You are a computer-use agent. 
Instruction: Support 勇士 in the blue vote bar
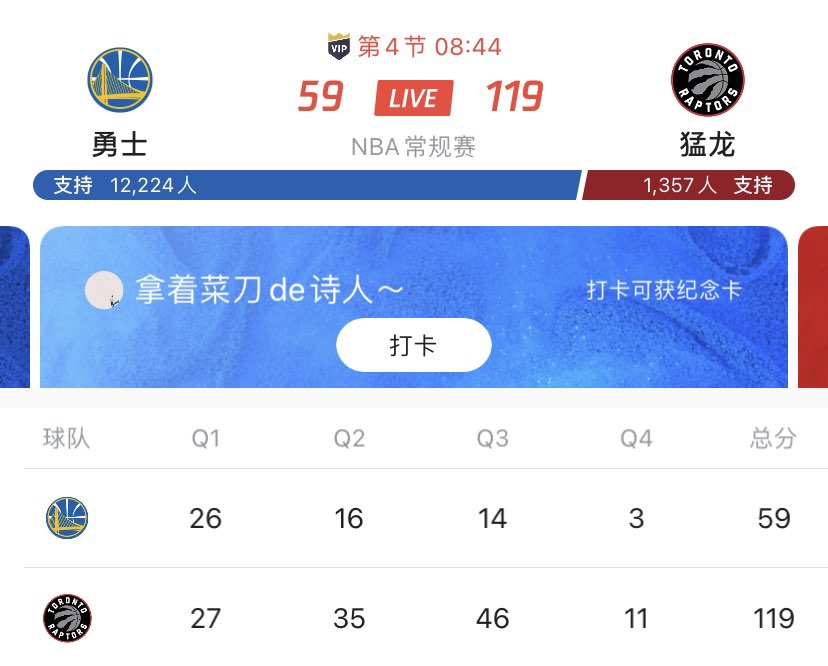[x=73, y=185]
